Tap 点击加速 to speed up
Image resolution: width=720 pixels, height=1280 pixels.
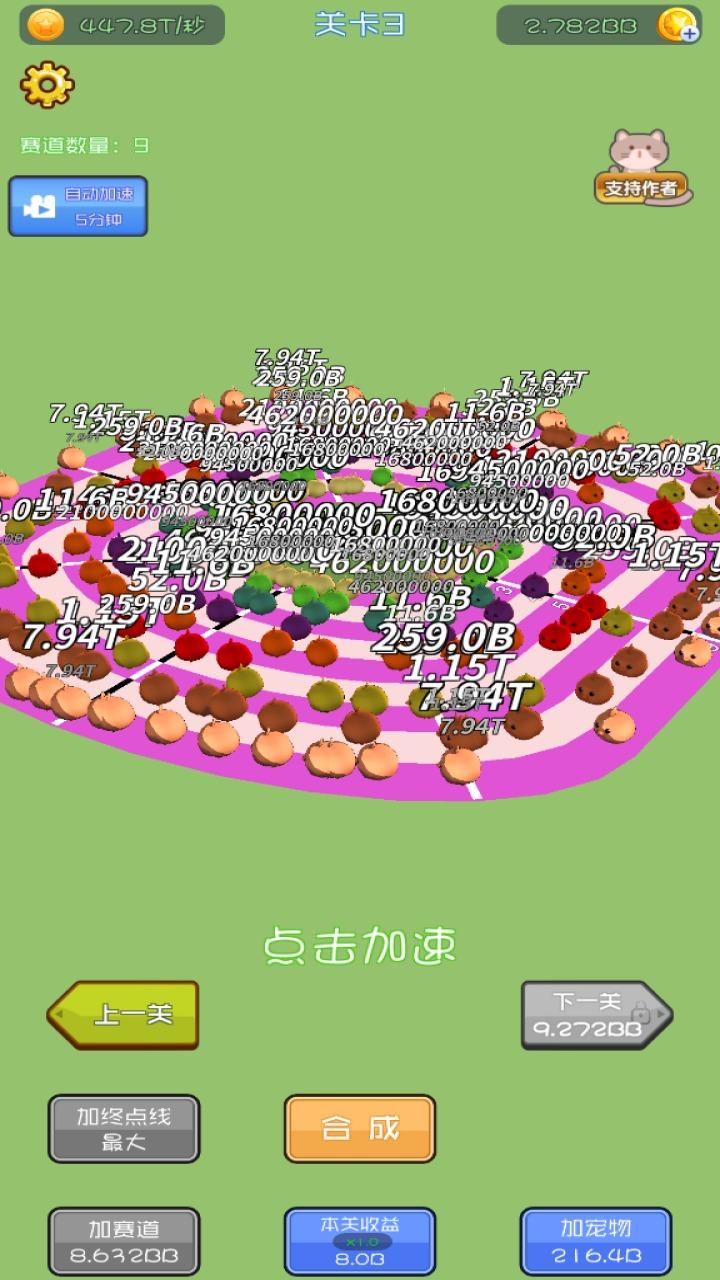click(x=360, y=946)
